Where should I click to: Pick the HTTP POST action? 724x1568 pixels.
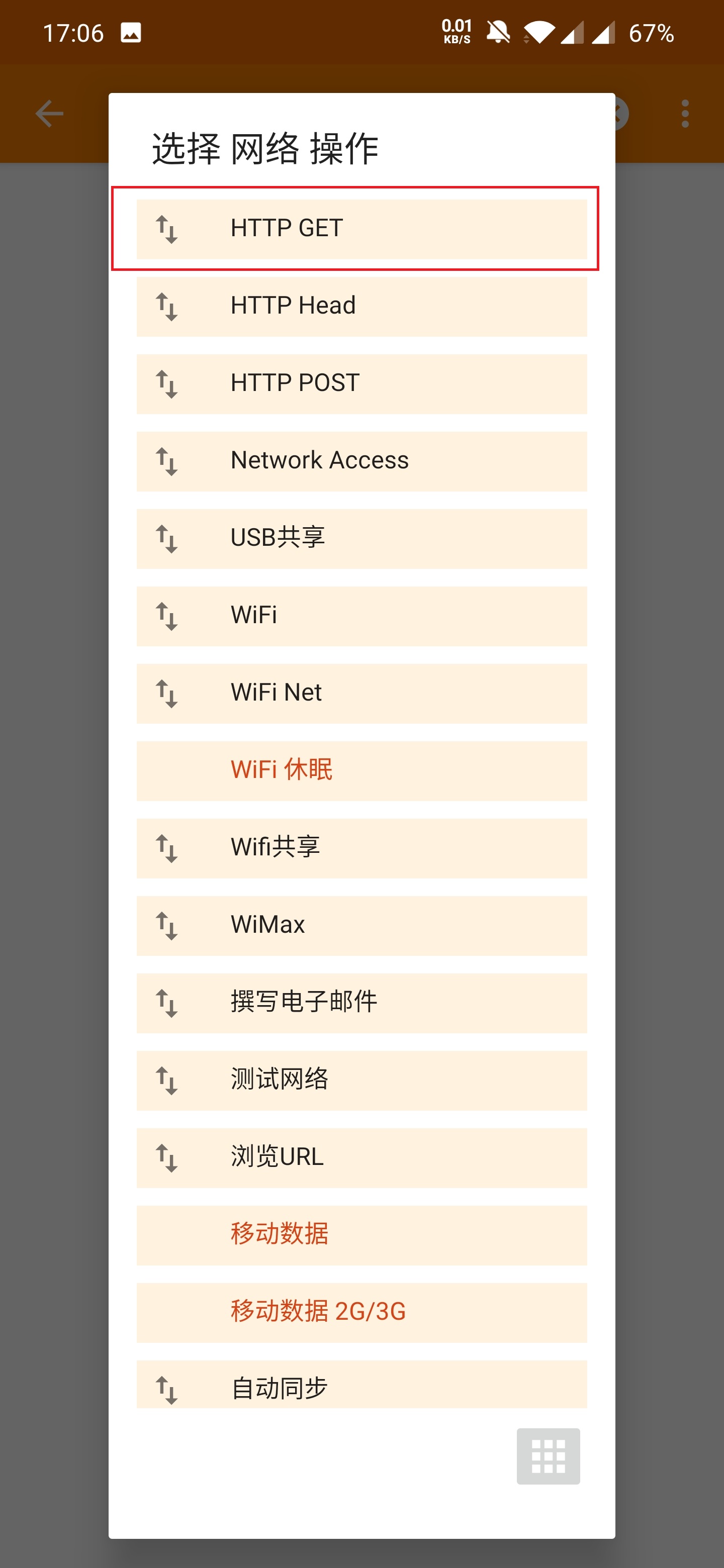pyautogui.click(x=361, y=383)
